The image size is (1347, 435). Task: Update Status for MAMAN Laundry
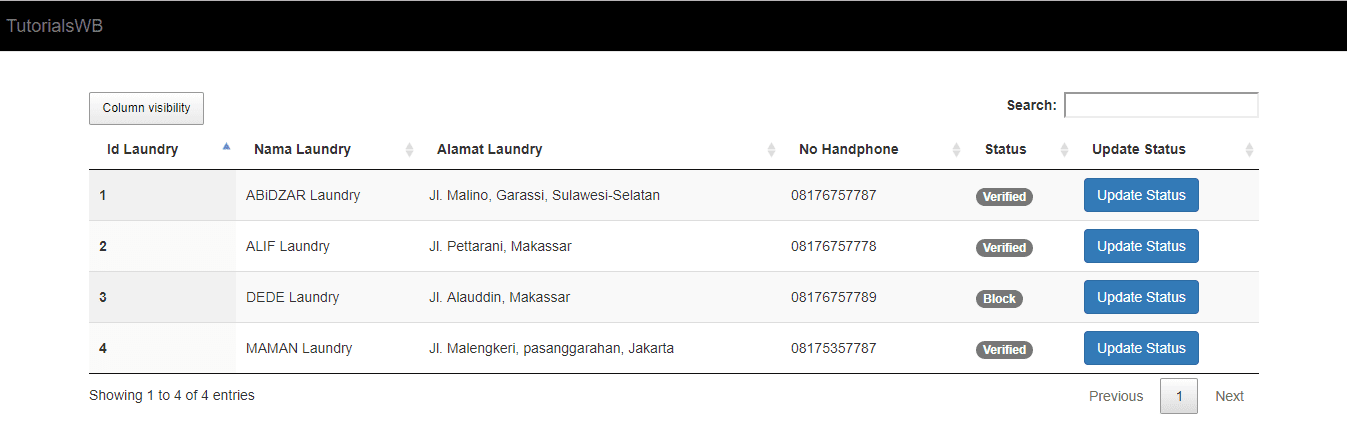tap(1141, 348)
